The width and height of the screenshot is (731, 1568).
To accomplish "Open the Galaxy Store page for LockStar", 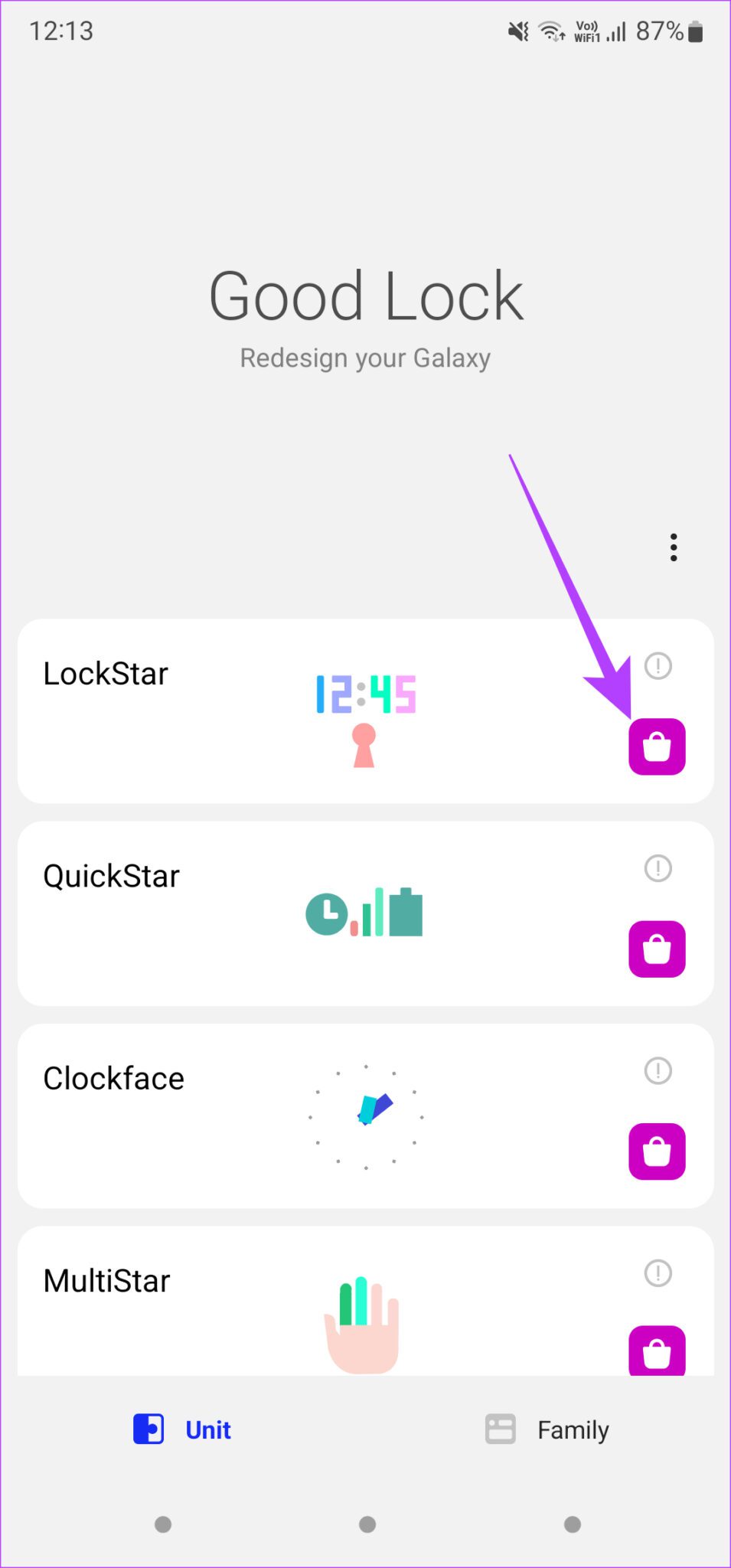I will click(657, 748).
